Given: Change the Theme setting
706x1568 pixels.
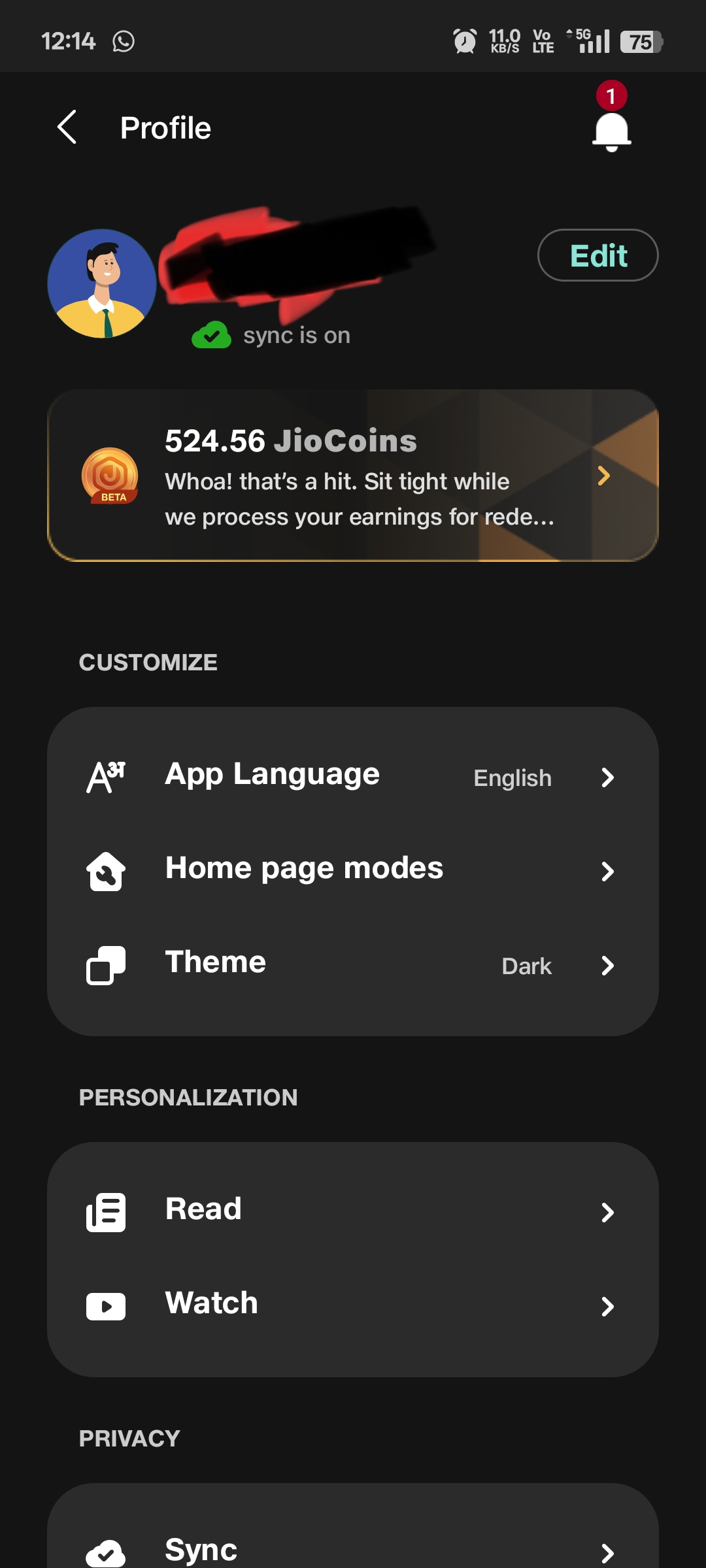Looking at the screenshot, I should pos(353,964).
